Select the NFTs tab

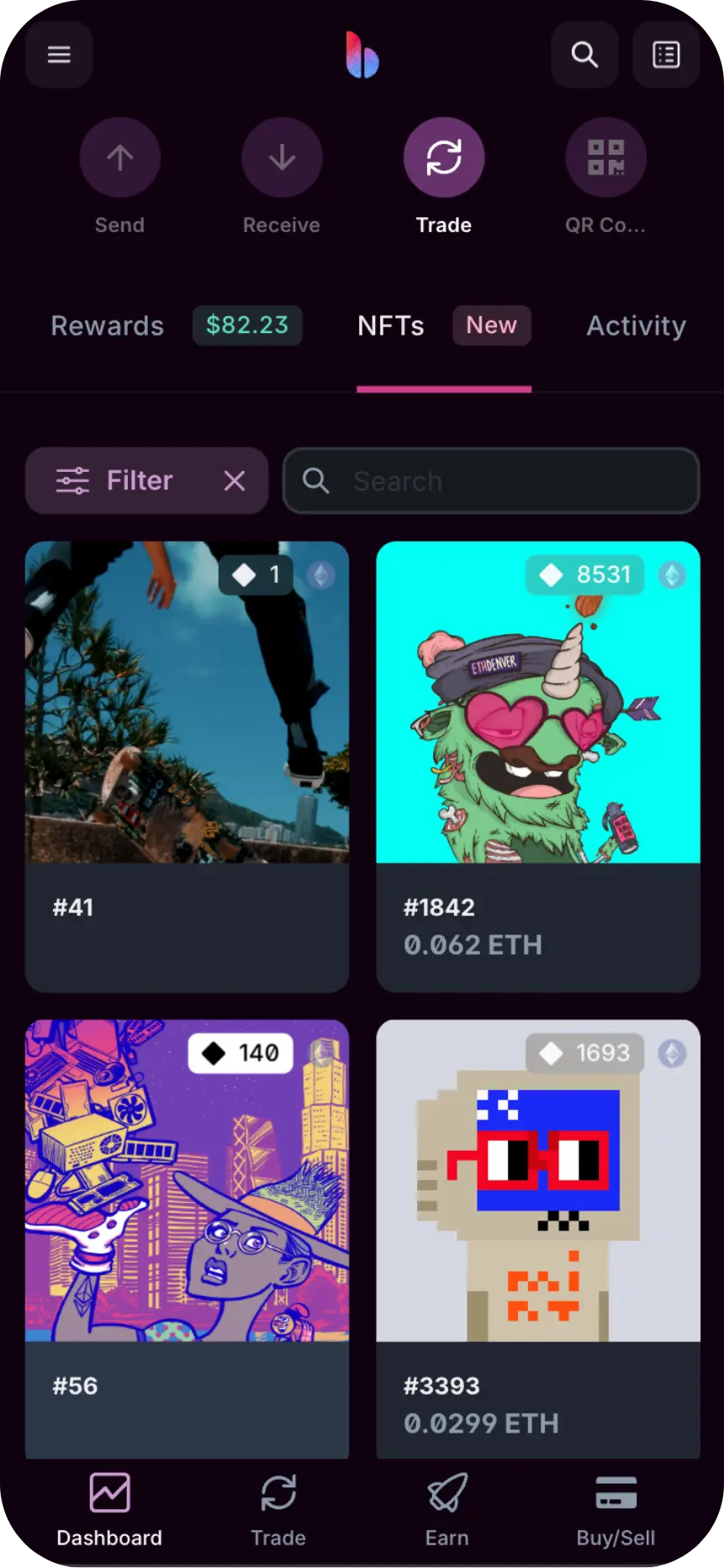391,326
